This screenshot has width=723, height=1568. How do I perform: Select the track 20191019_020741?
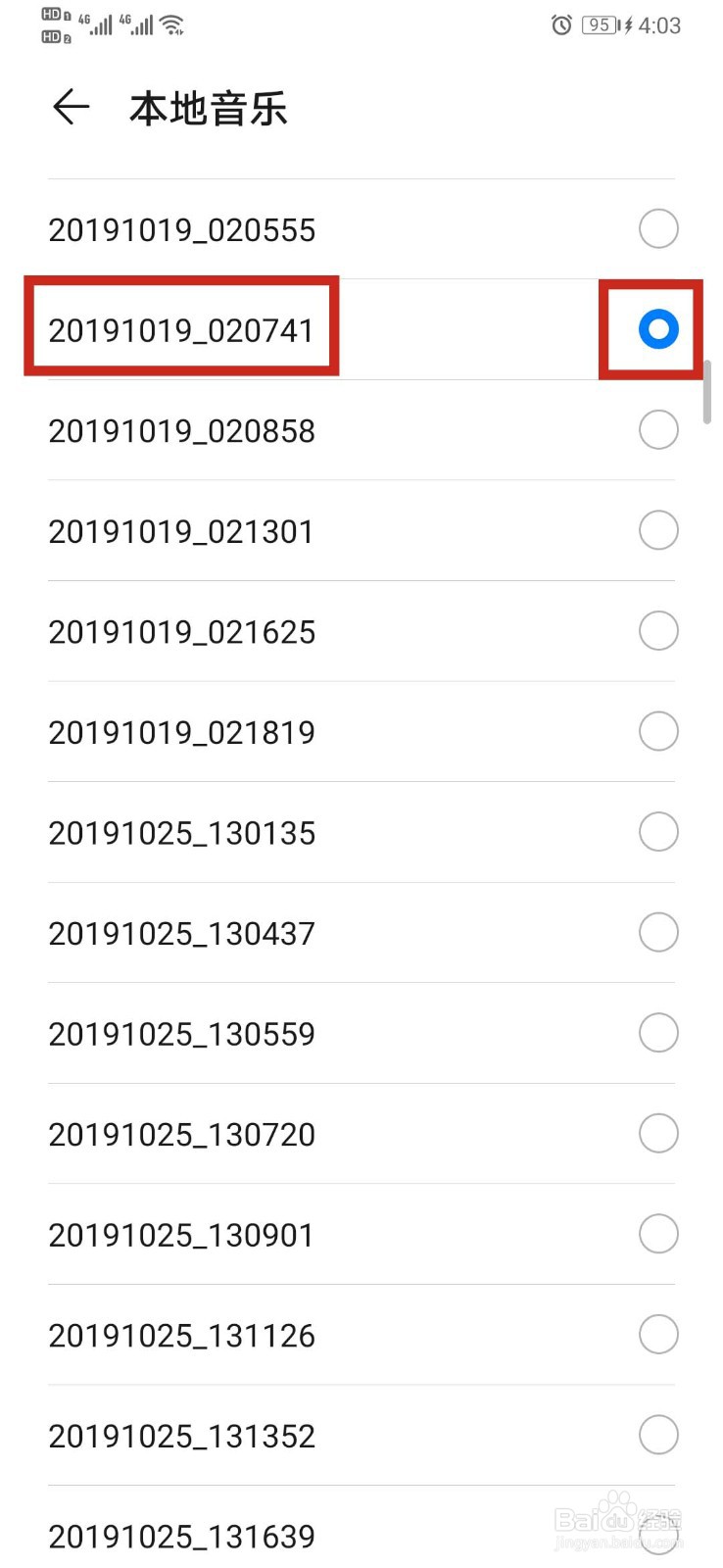[x=361, y=329]
